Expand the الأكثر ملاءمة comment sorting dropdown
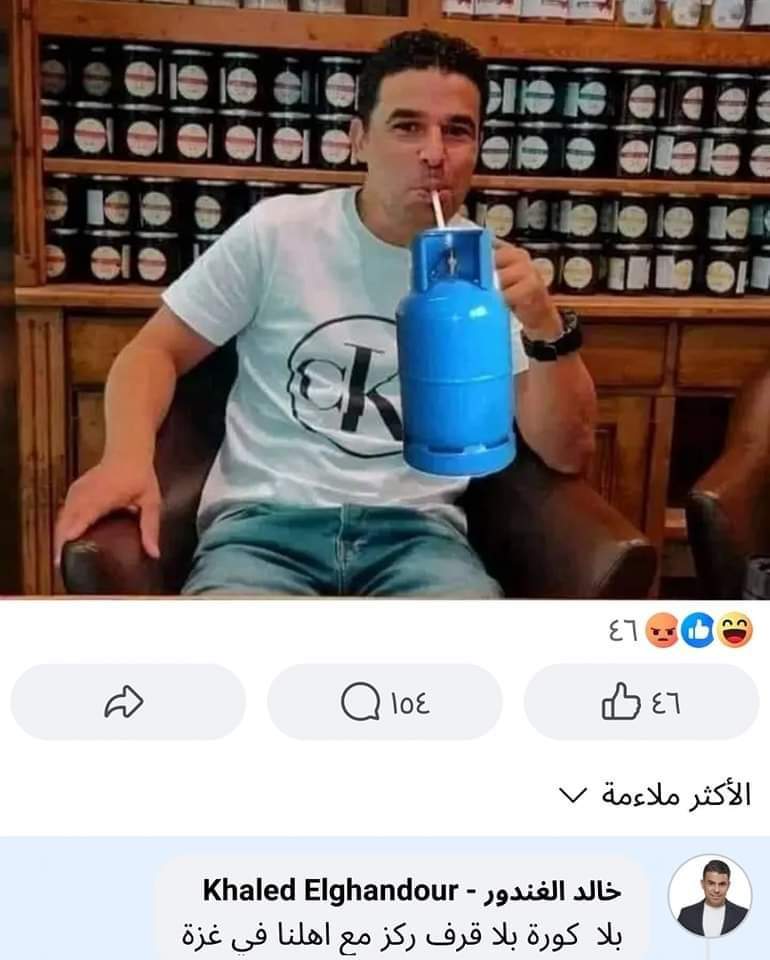The image size is (770, 960). pos(654,795)
